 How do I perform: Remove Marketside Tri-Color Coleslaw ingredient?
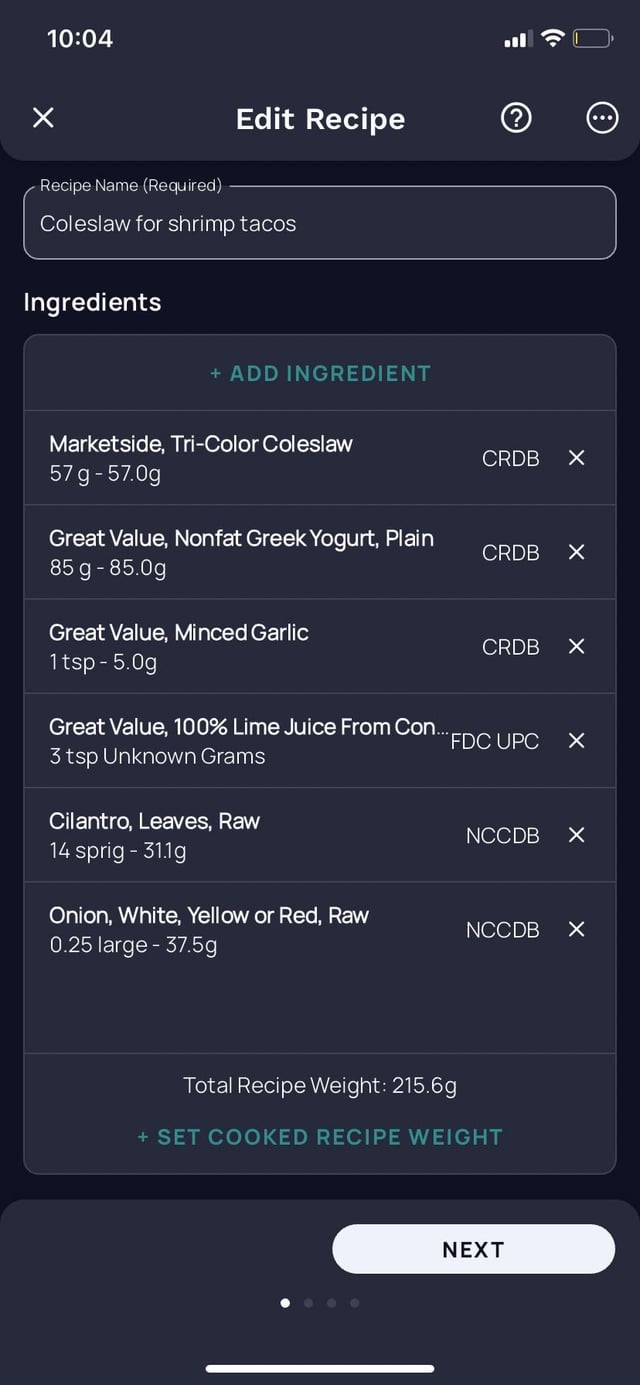point(576,458)
